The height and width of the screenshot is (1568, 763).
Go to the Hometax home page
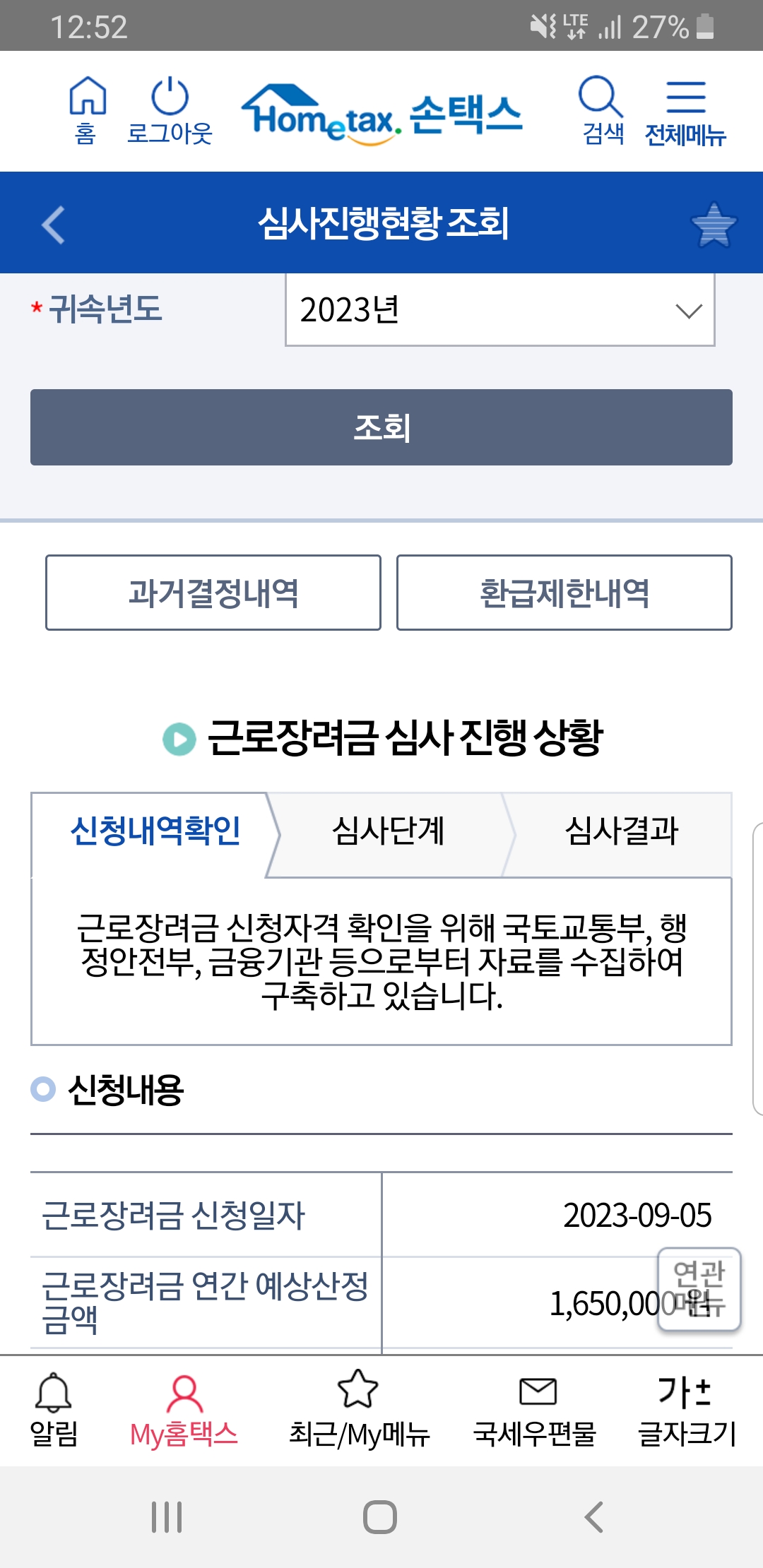click(86, 109)
